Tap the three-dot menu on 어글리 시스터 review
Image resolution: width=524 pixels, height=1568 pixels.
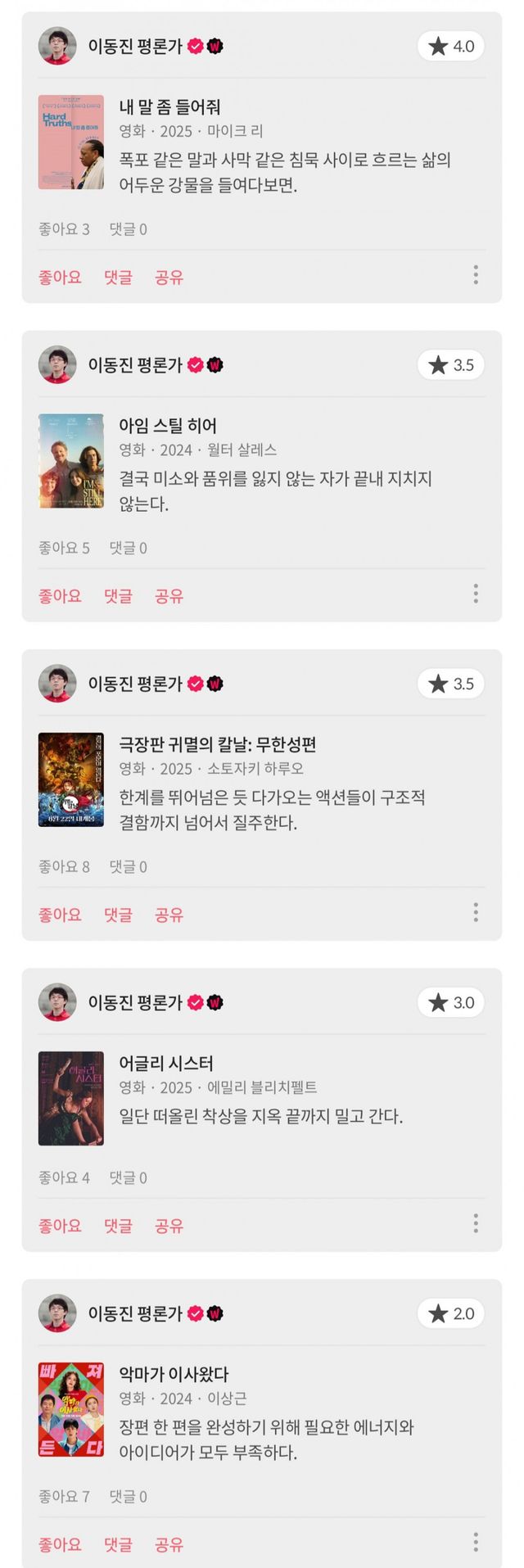(476, 1223)
